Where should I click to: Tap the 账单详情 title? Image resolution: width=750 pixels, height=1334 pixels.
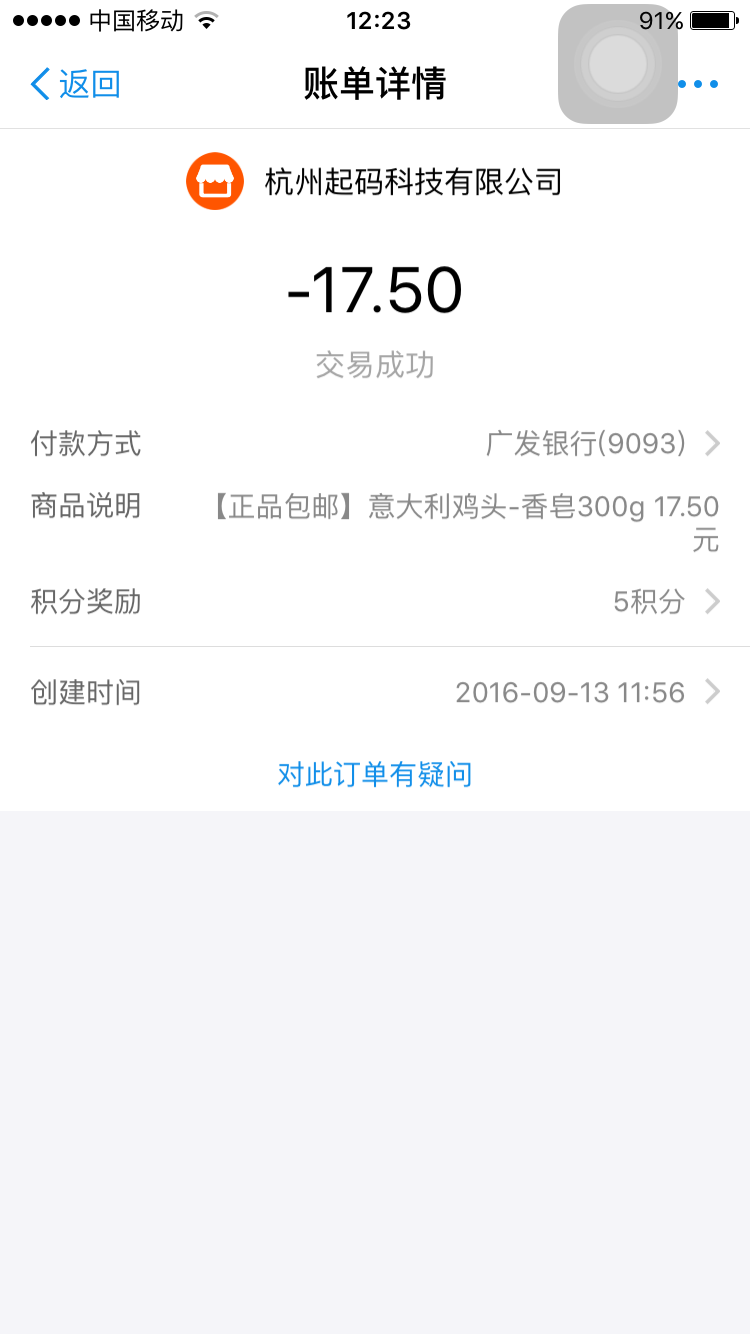(375, 85)
